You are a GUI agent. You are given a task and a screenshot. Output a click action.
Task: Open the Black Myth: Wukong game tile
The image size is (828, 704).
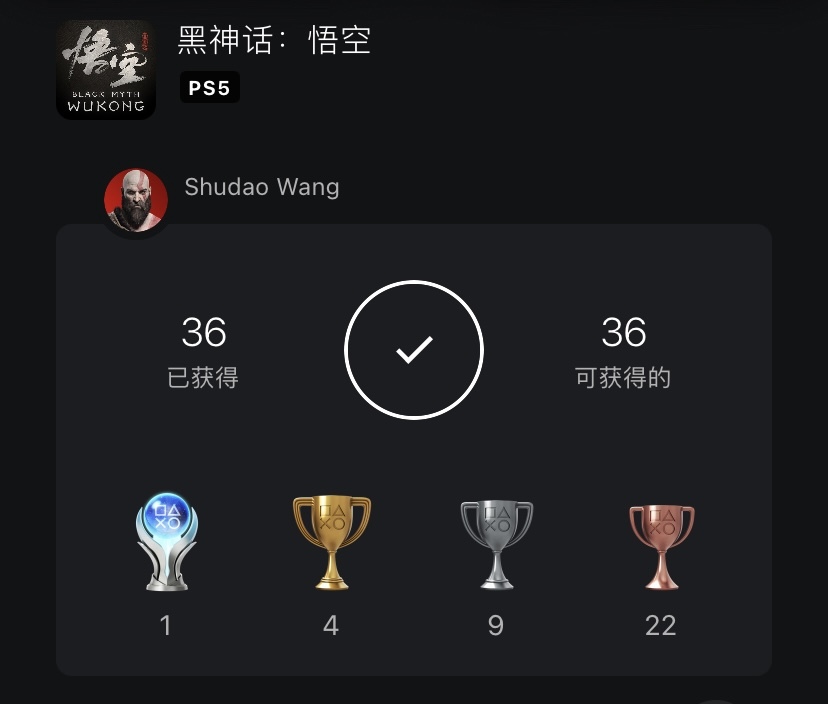pos(106,70)
